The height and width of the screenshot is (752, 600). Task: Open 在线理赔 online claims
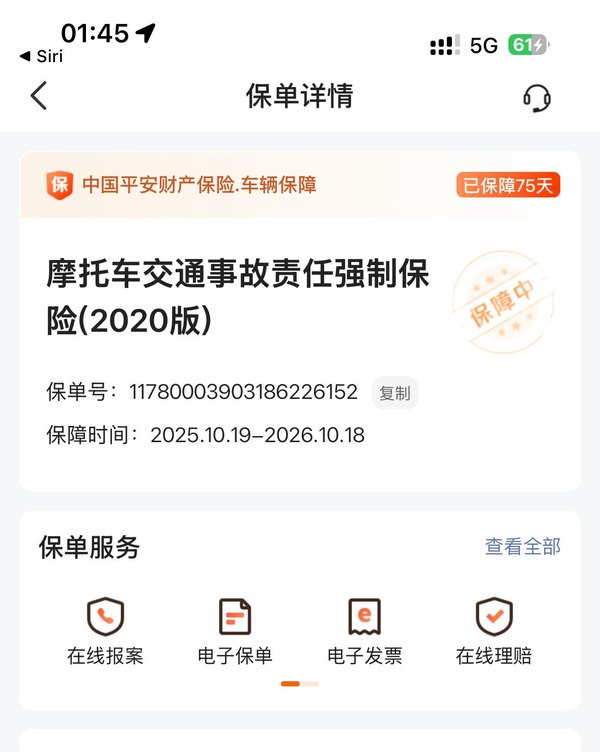pyautogui.click(x=494, y=630)
